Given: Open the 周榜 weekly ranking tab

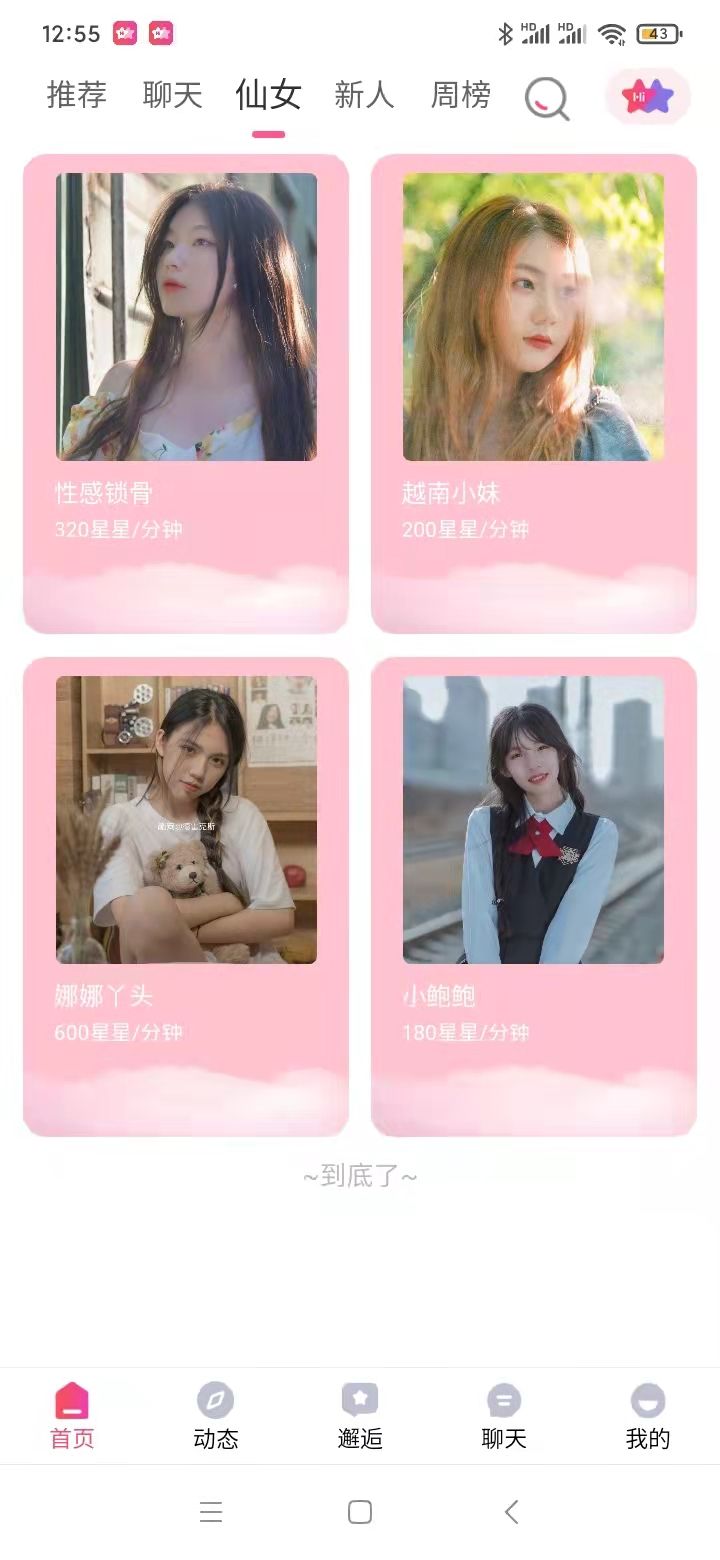Looking at the screenshot, I should (x=460, y=96).
